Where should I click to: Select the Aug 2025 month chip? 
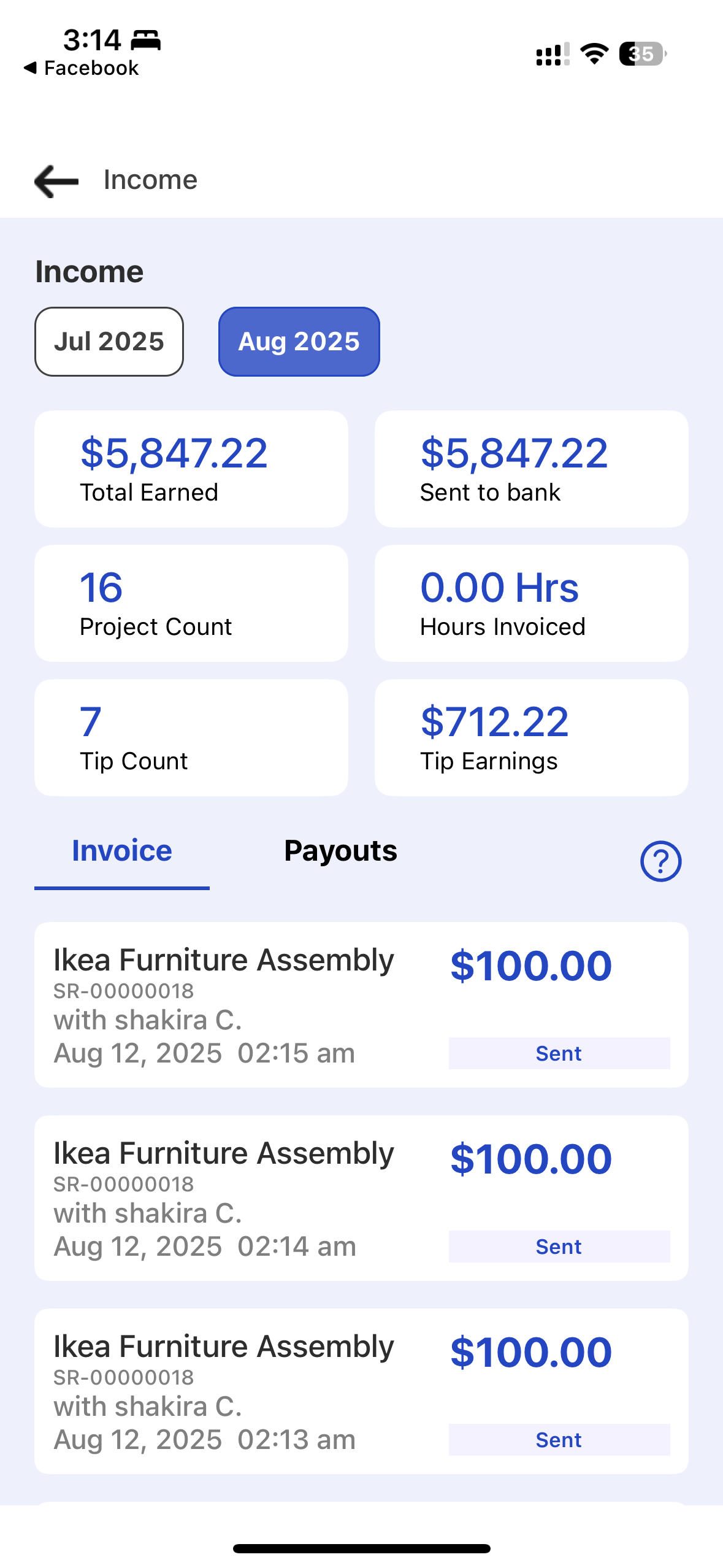pos(299,342)
